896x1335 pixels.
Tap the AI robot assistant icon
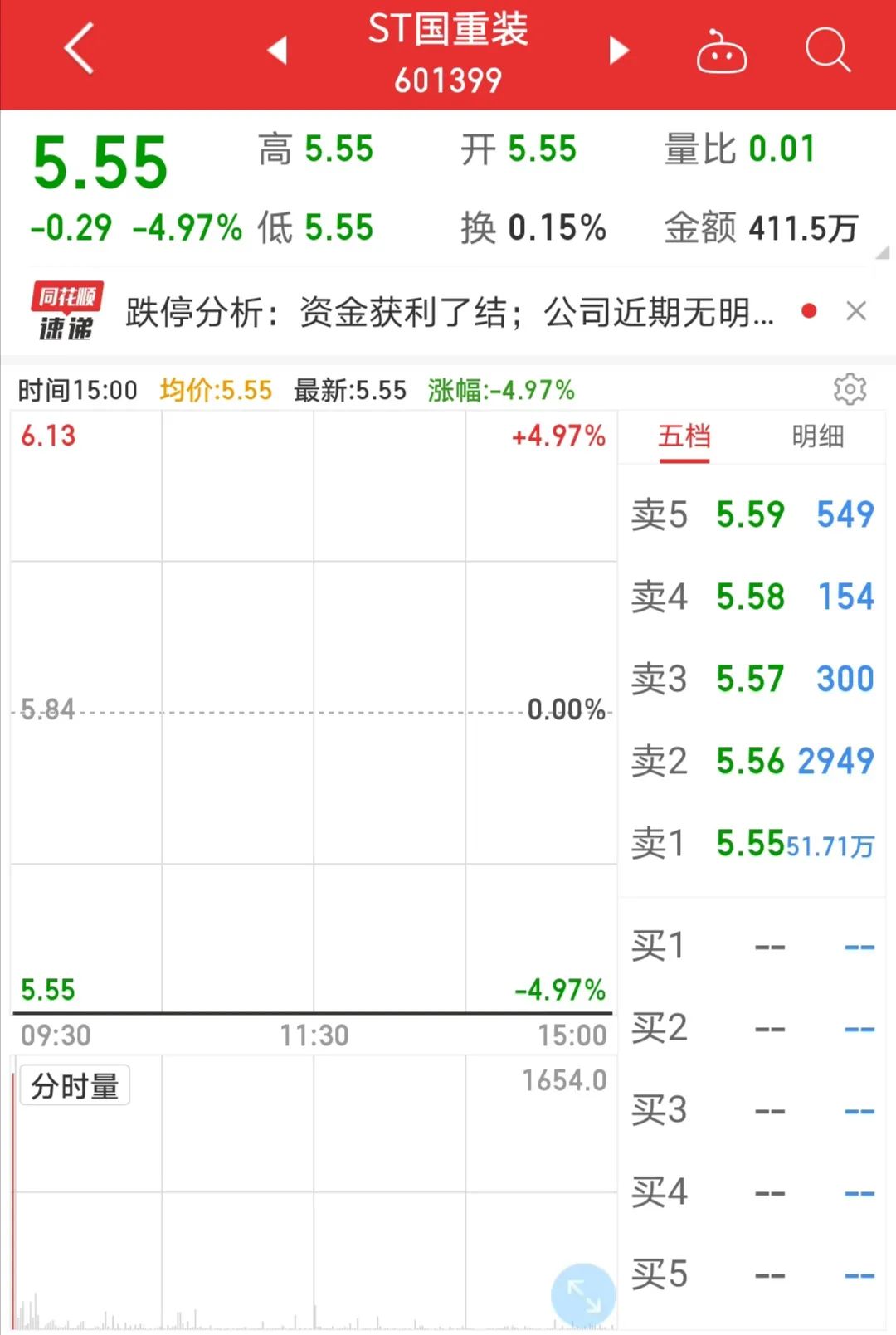721,51
